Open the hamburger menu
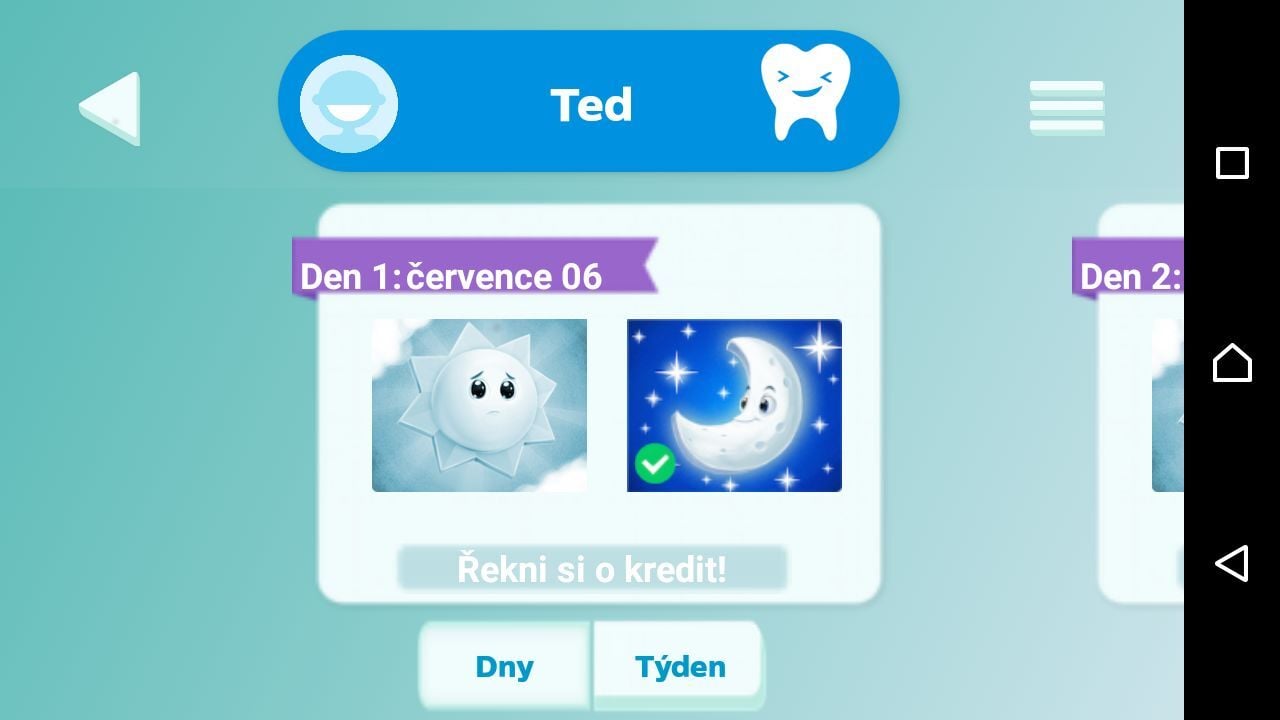The height and width of the screenshot is (720, 1280). (x=1066, y=107)
